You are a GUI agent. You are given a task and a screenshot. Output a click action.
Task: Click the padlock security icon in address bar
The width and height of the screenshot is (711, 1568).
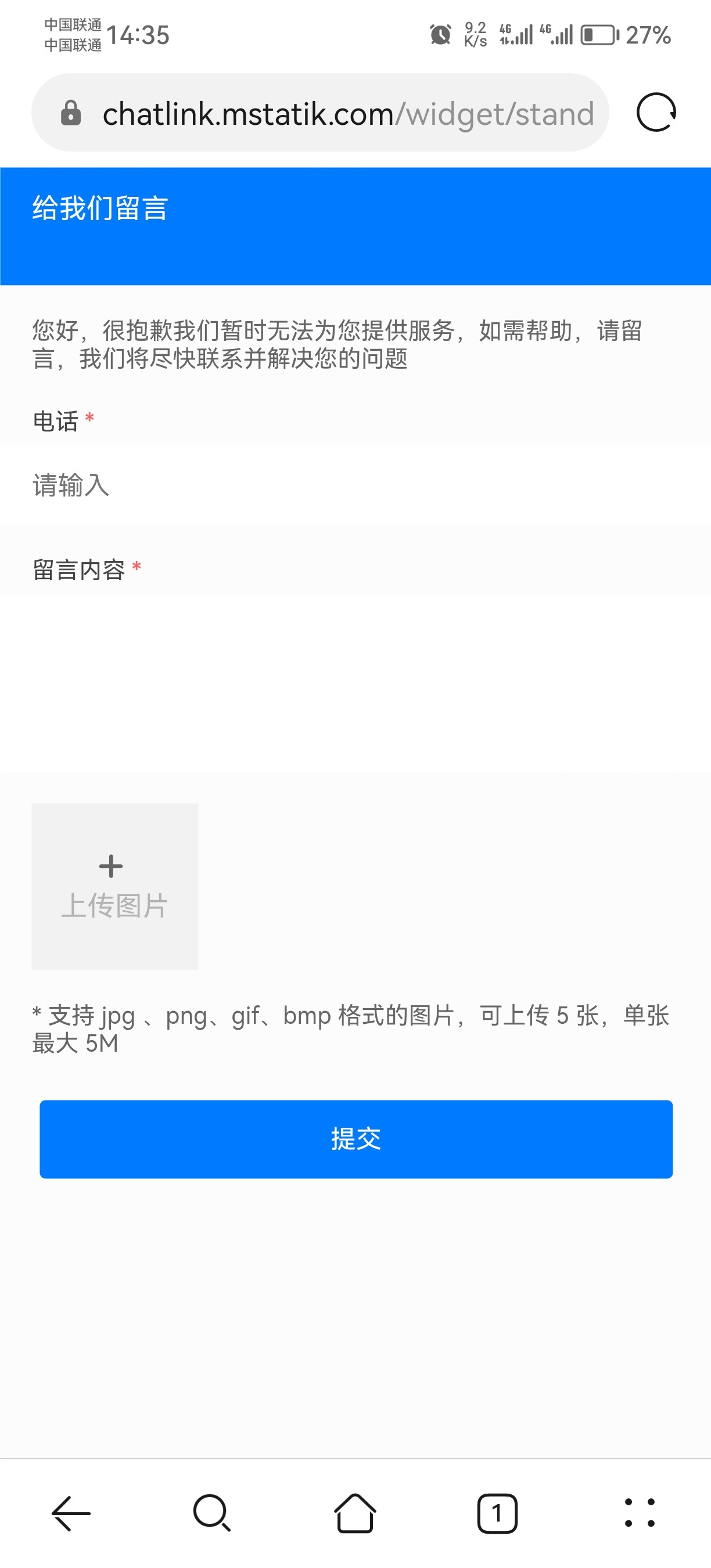click(x=71, y=113)
